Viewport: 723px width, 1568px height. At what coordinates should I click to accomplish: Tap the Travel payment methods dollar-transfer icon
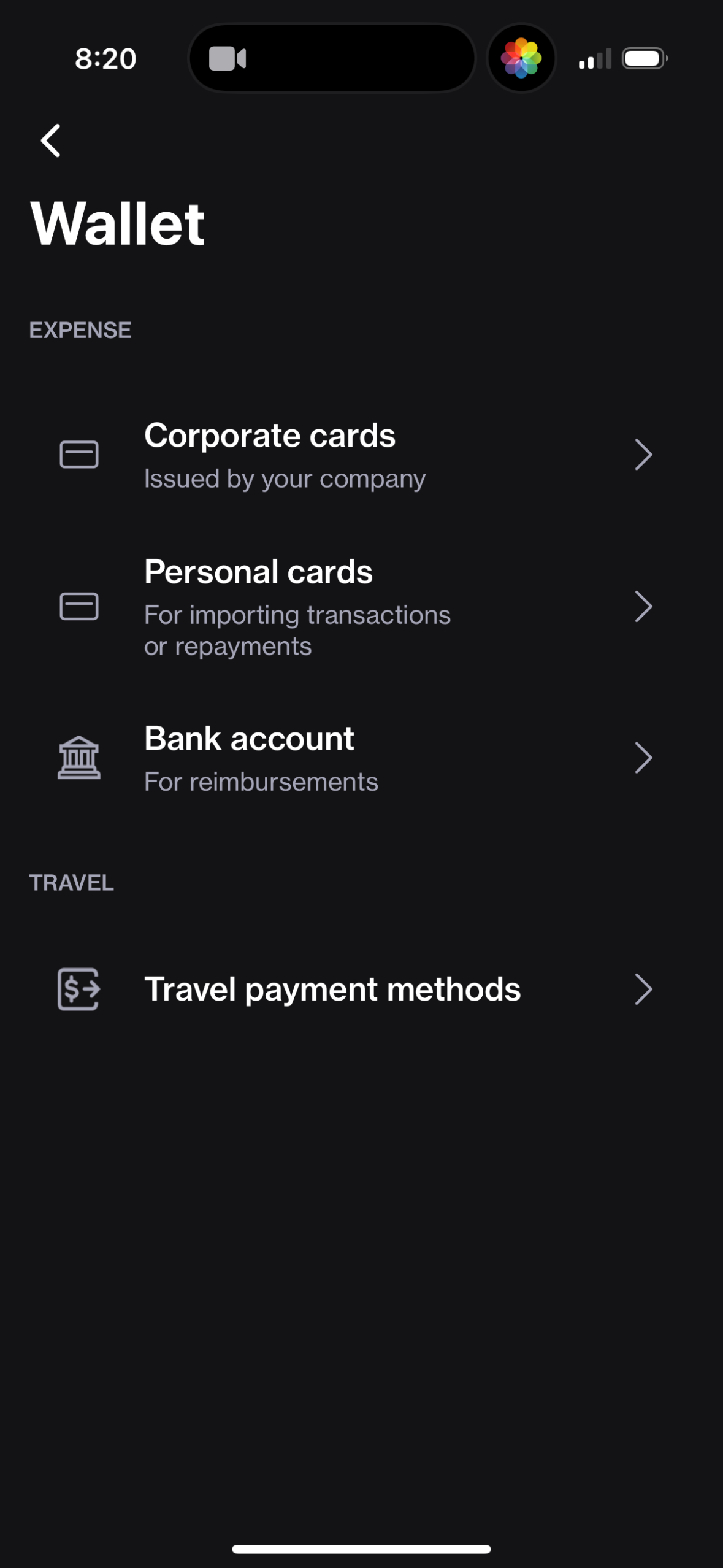click(78, 988)
